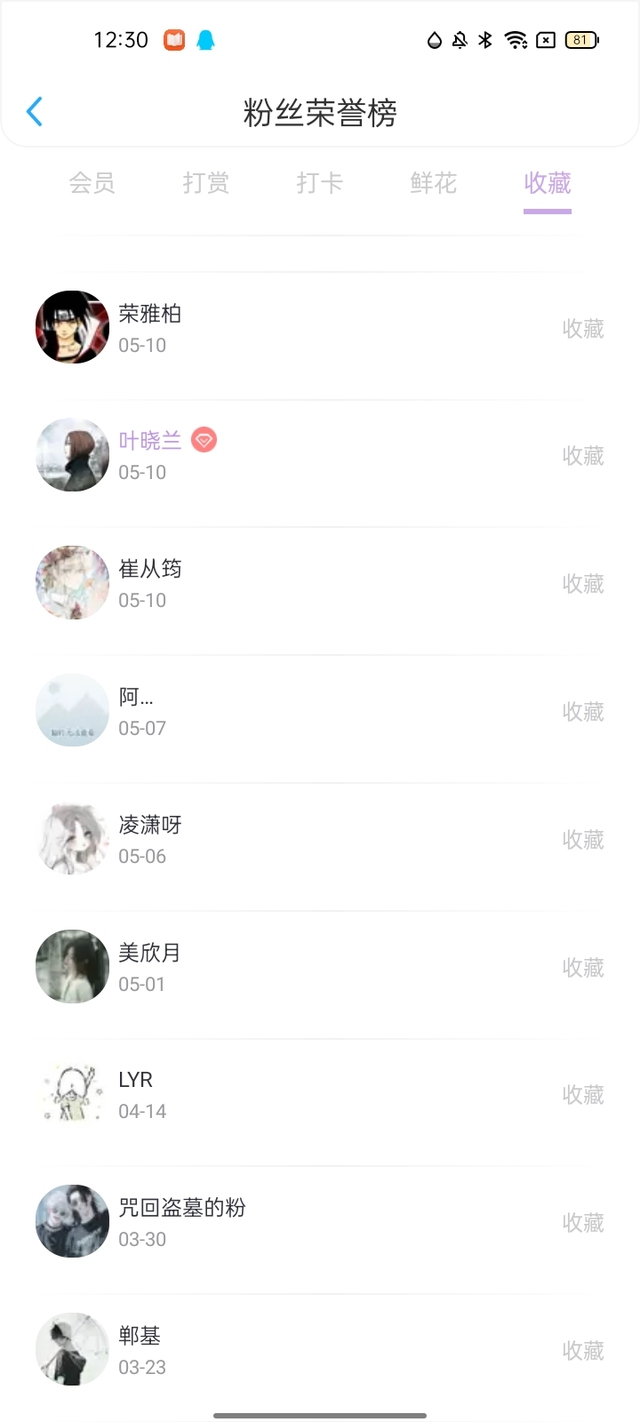View fan 郸基's entry
Screen dimensions: 640x1422
(x=320, y=1350)
